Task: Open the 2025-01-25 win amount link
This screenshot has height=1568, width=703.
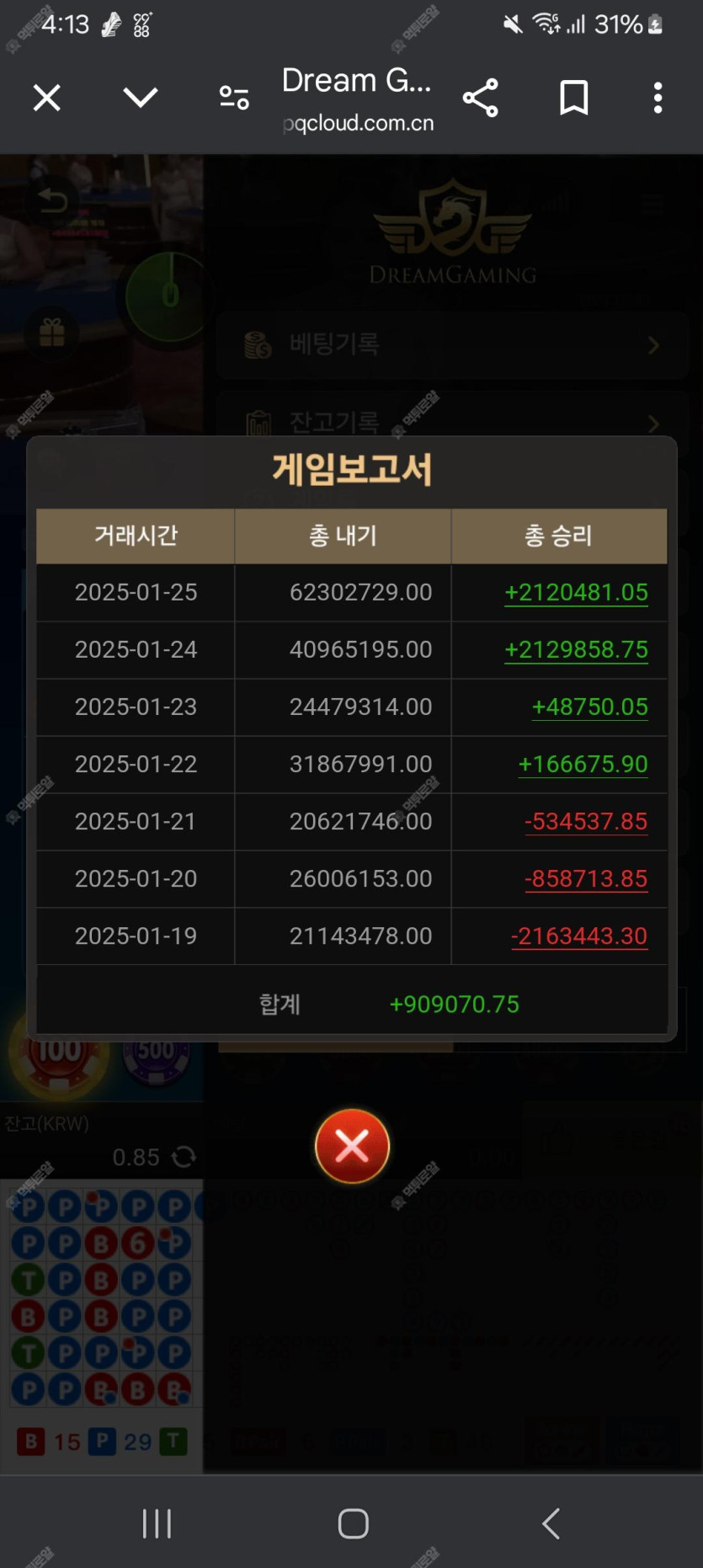Action: pos(576,592)
